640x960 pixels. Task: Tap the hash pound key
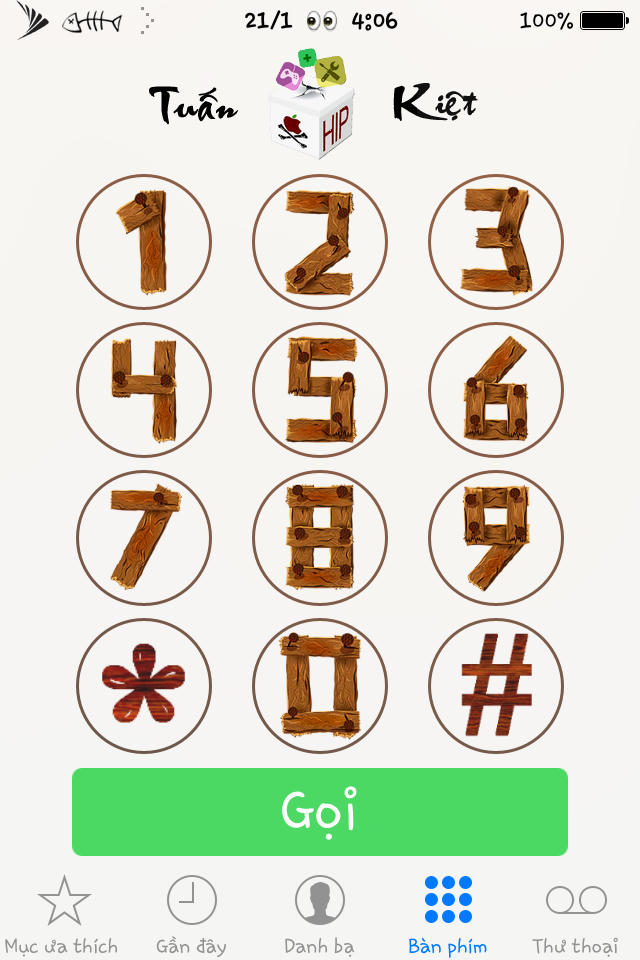pyautogui.click(x=496, y=686)
